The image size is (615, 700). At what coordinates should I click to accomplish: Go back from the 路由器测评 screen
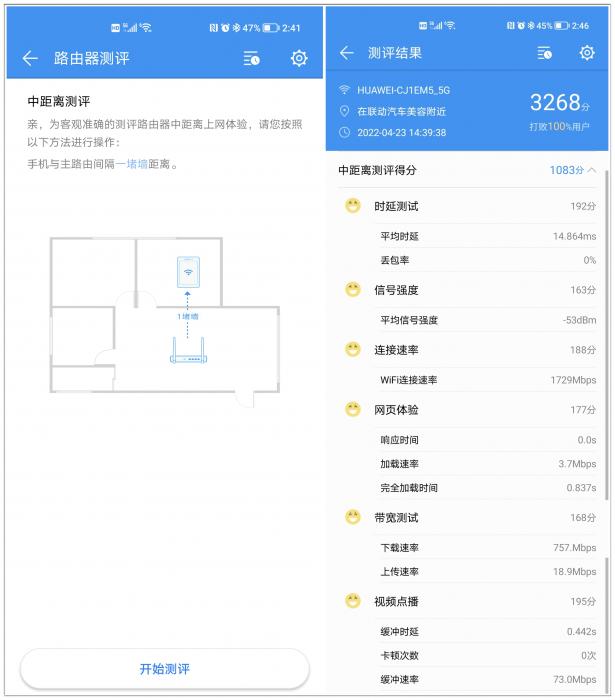click(x=30, y=58)
